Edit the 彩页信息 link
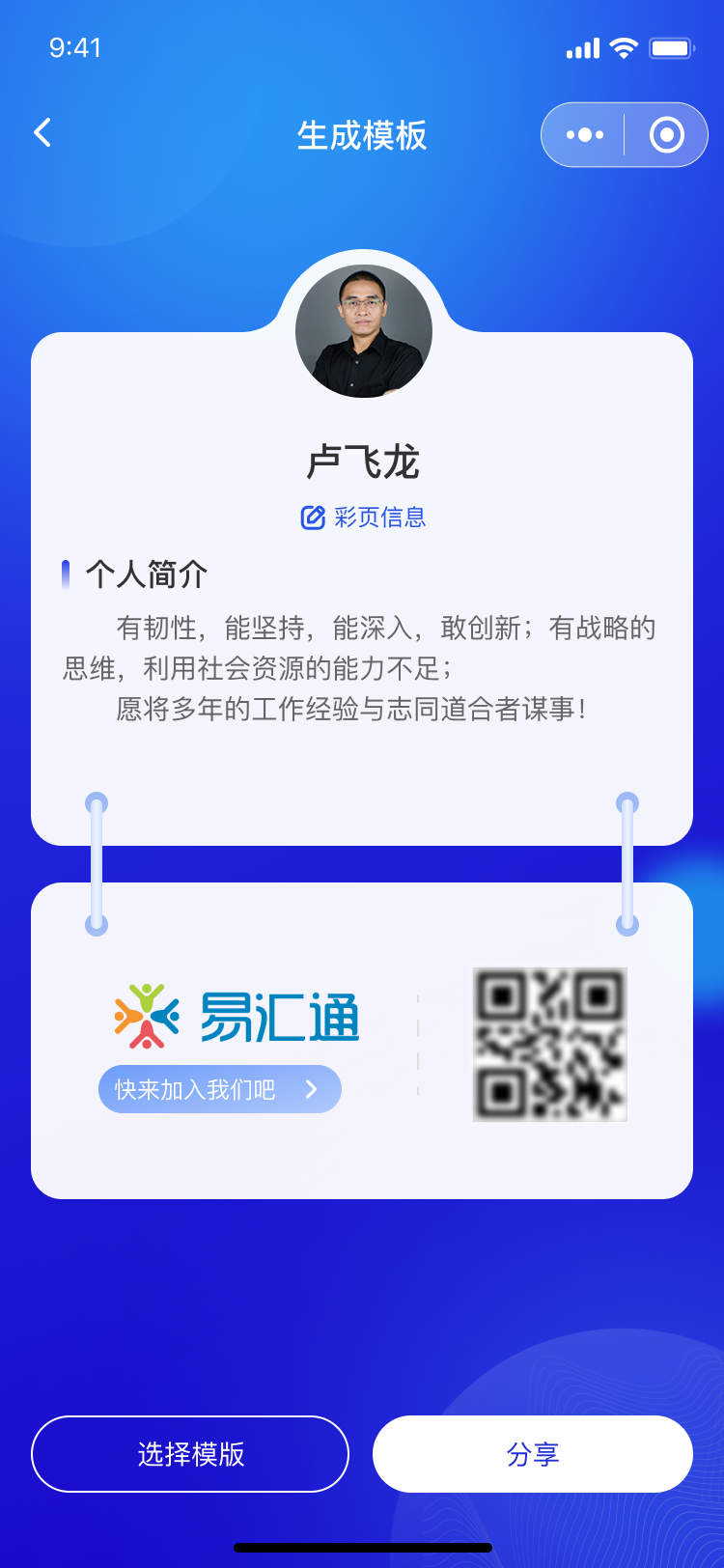This screenshot has width=724, height=1568. (363, 518)
